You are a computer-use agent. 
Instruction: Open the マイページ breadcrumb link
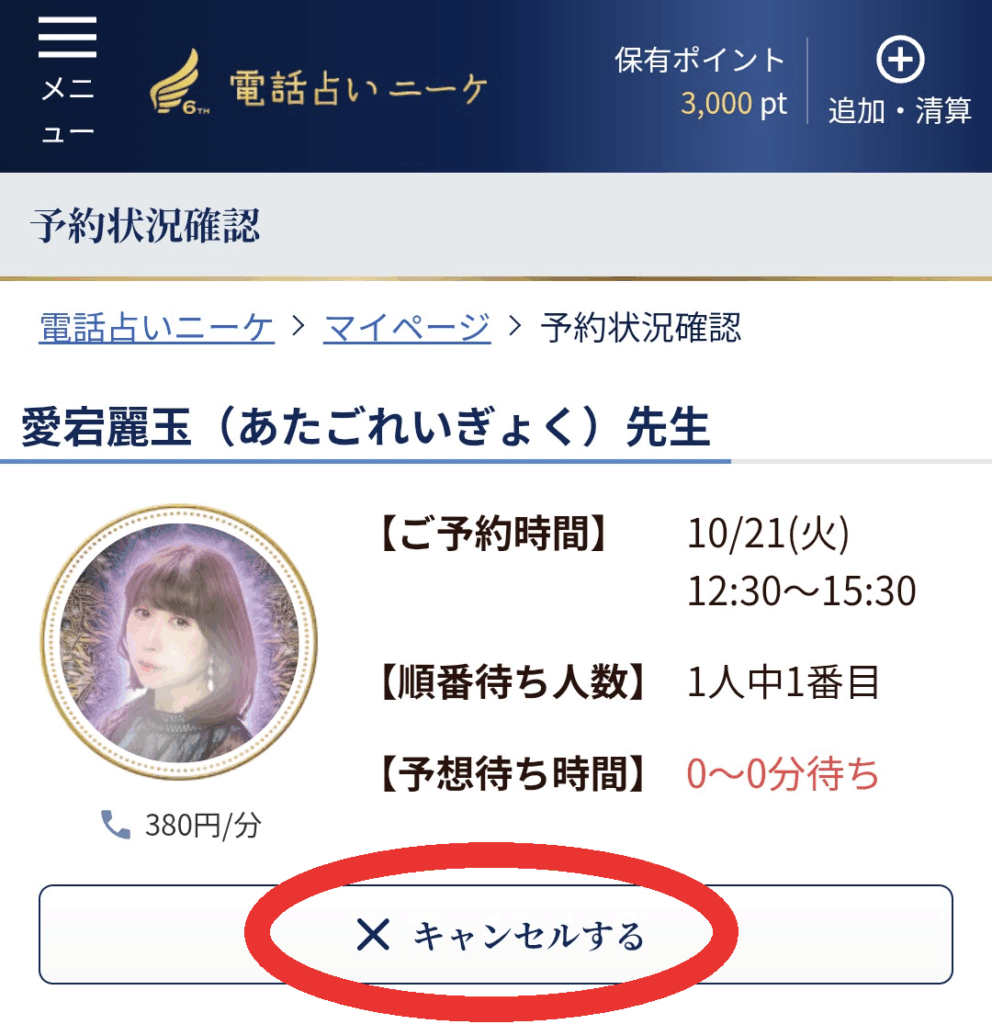(406, 327)
